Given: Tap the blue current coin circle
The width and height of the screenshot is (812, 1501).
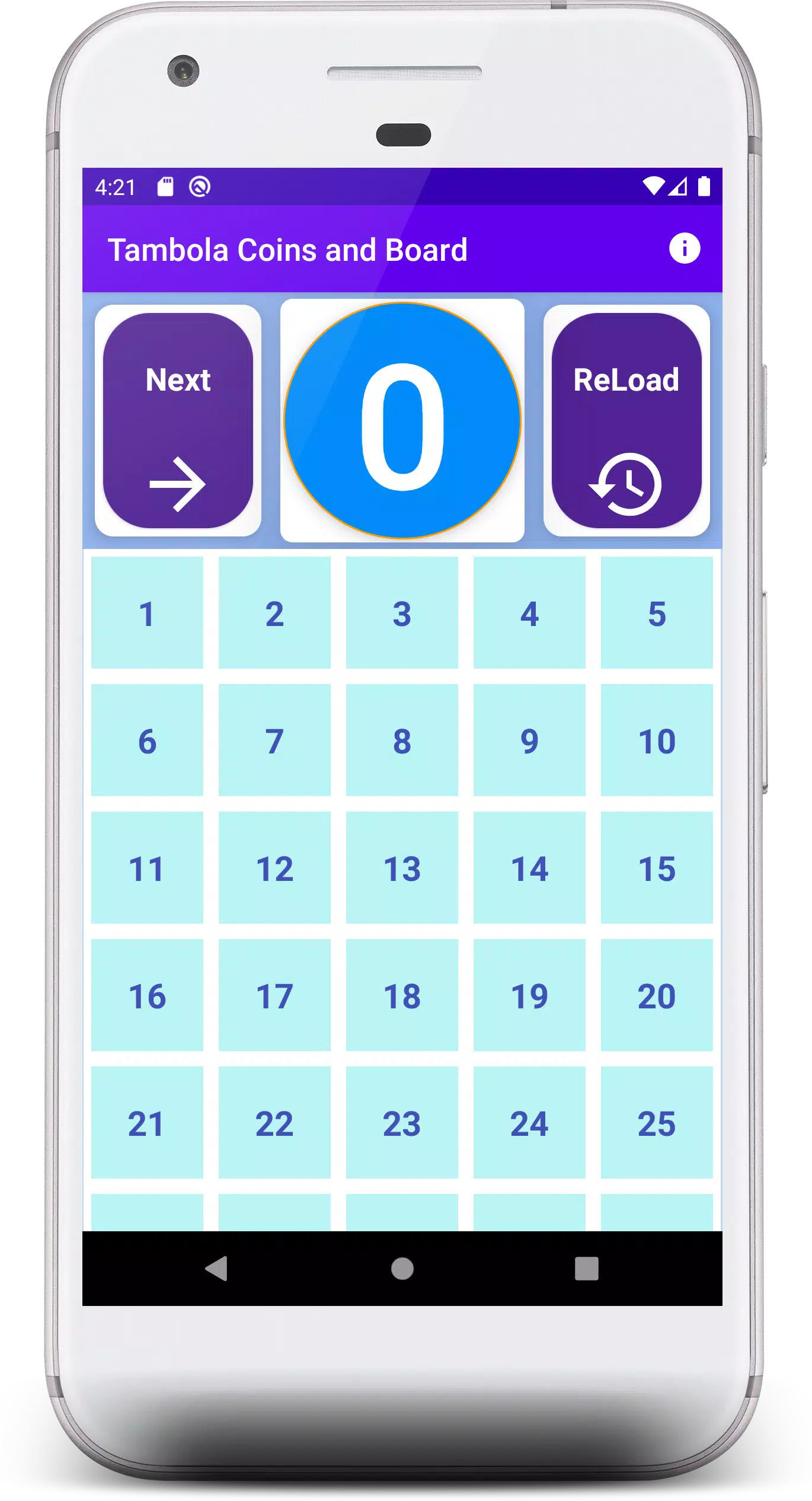Looking at the screenshot, I should (402, 420).
